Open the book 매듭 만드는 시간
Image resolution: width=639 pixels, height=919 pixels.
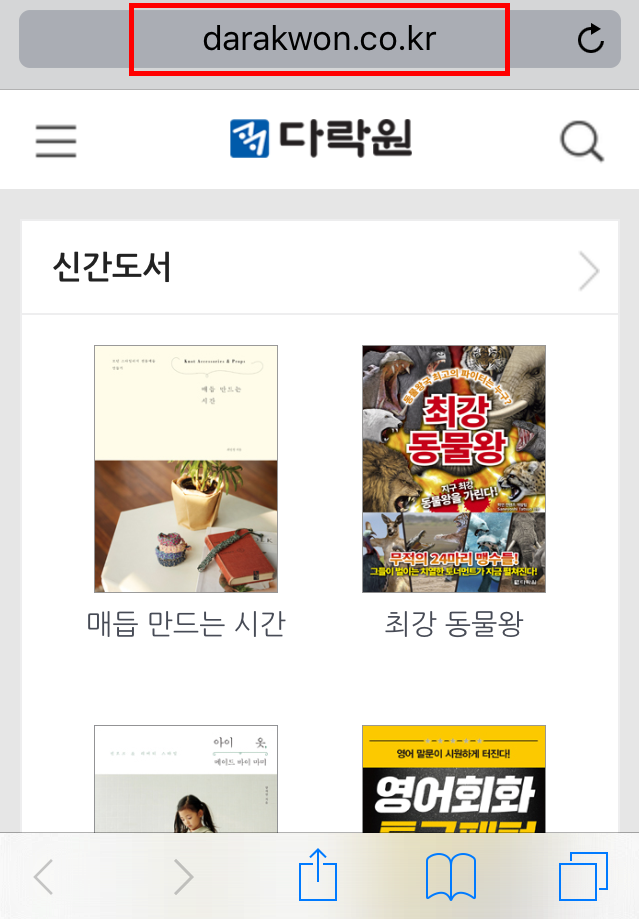pos(186,469)
